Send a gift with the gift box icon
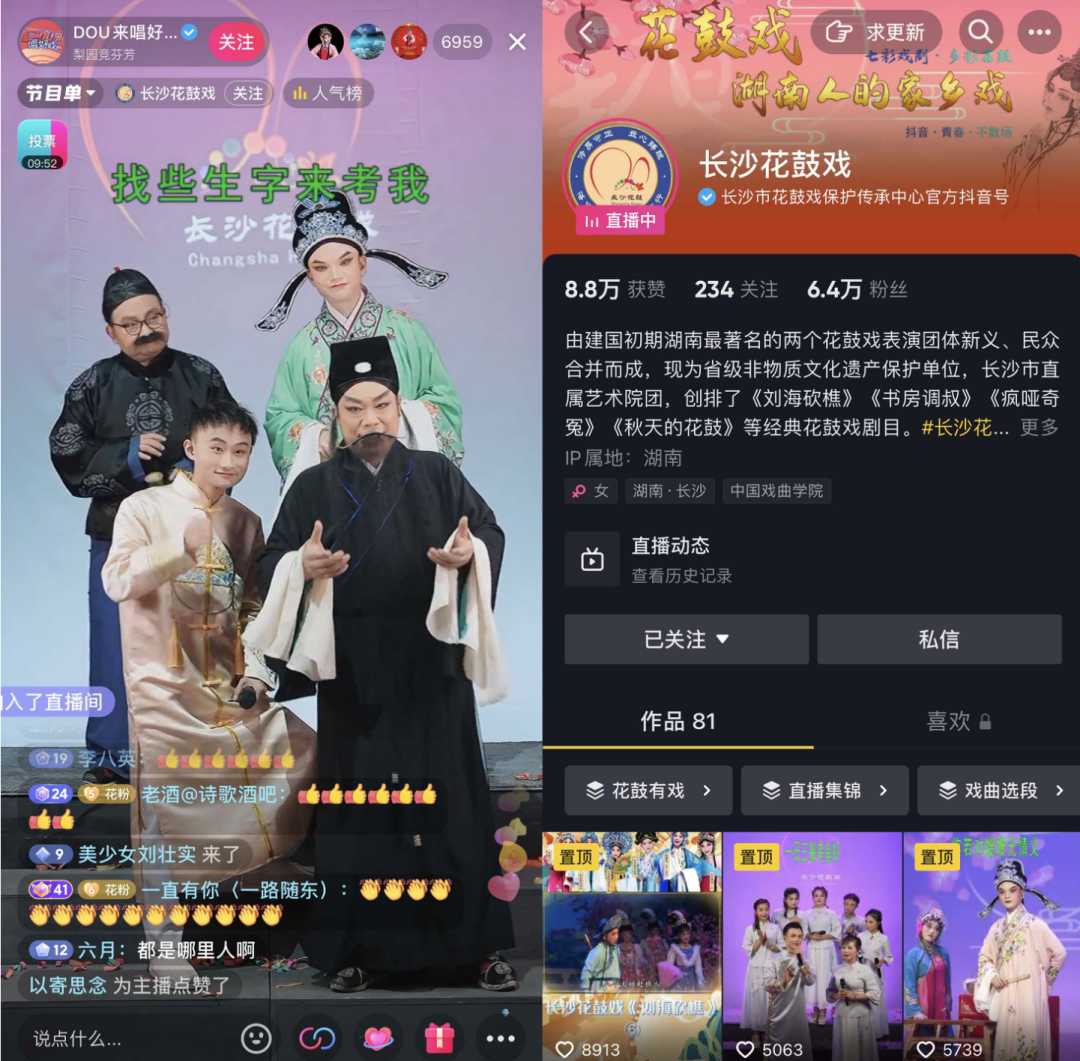The image size is (1080, 1061). (x=439, y=1038)
